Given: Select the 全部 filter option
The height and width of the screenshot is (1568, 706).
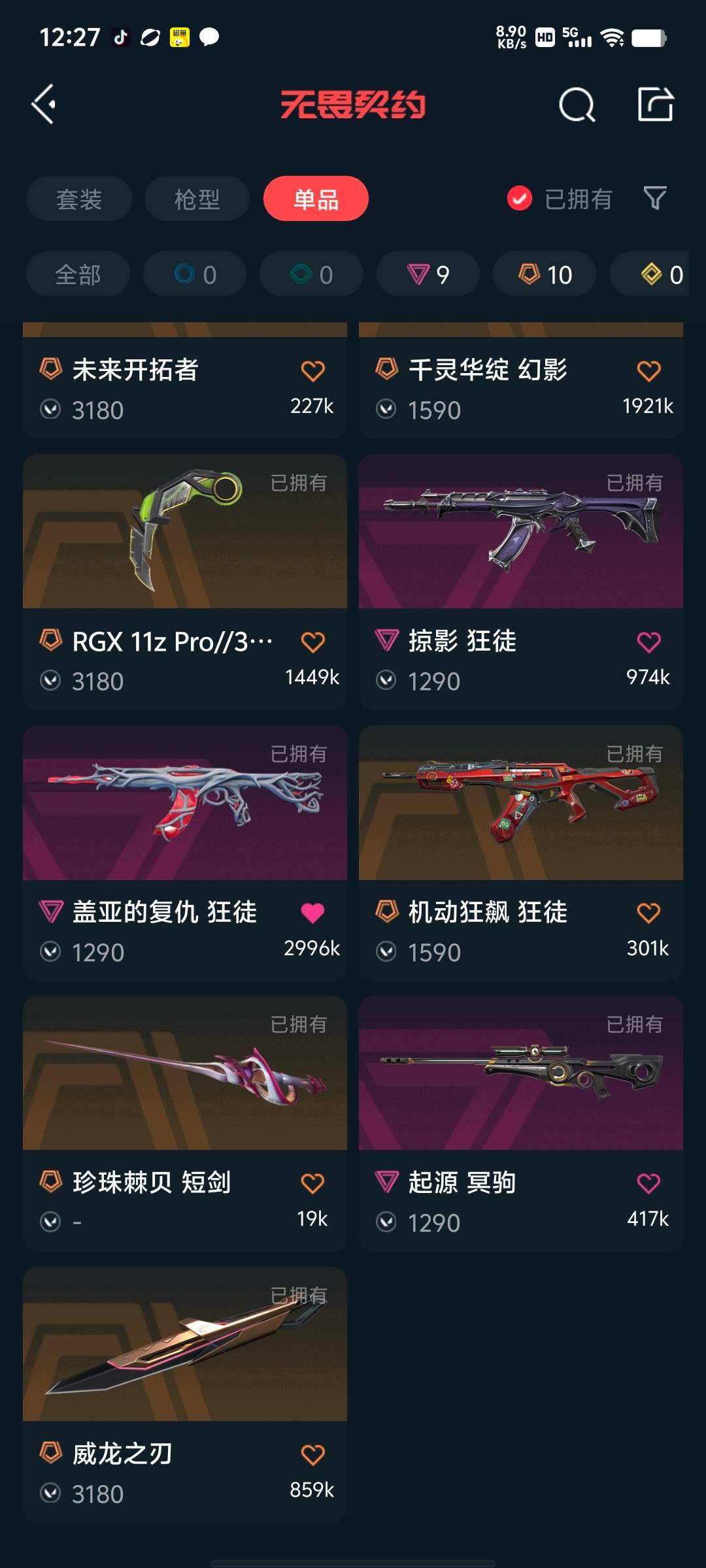Looking at the screenshot, I should (77, 274).
